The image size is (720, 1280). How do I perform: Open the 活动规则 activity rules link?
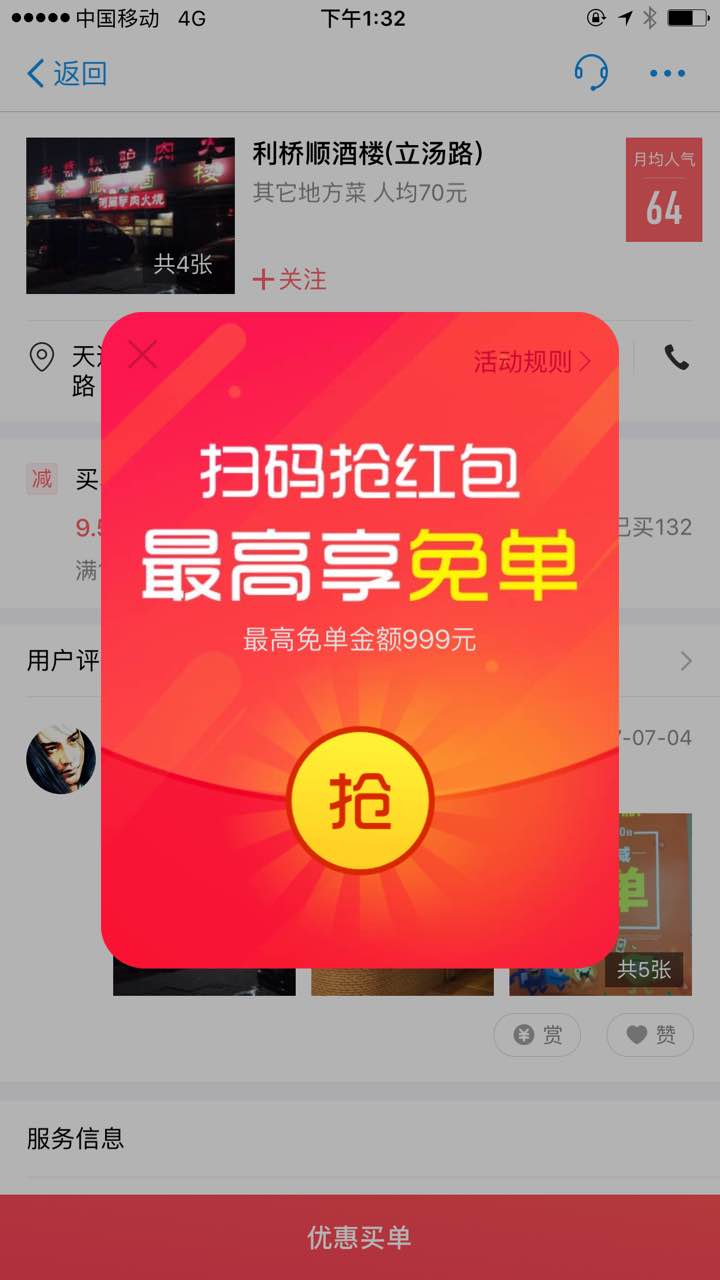tap(533, 361)
